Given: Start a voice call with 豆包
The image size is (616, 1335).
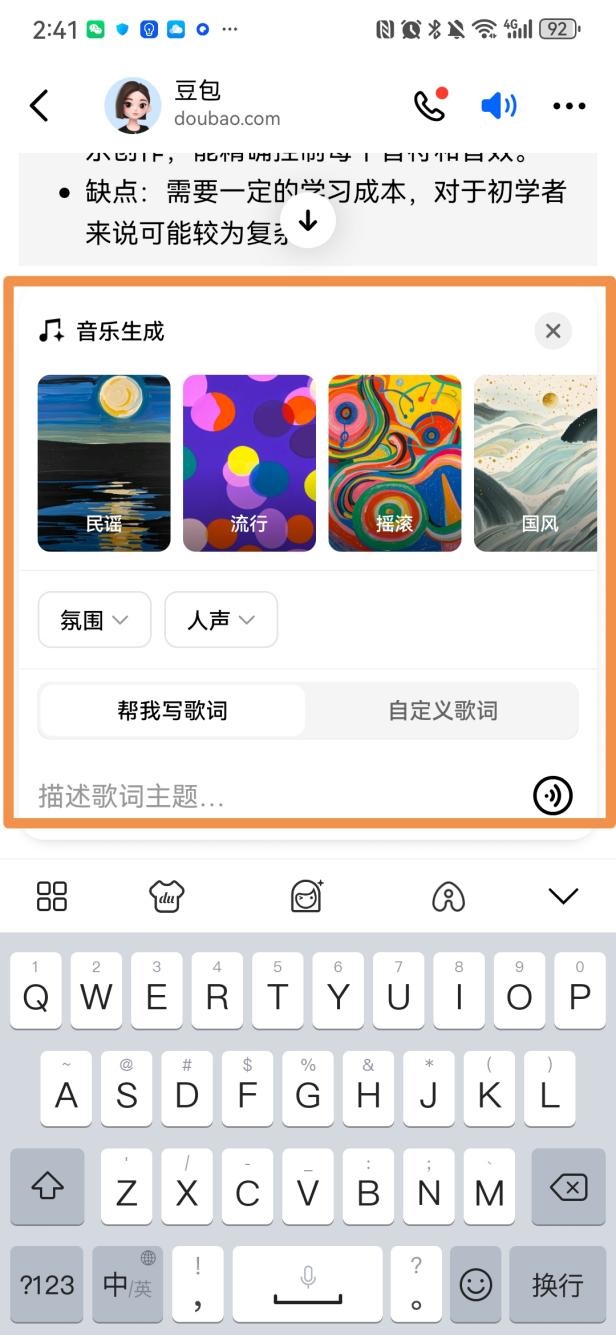Looking at the screenshot, I should [430, 105].
